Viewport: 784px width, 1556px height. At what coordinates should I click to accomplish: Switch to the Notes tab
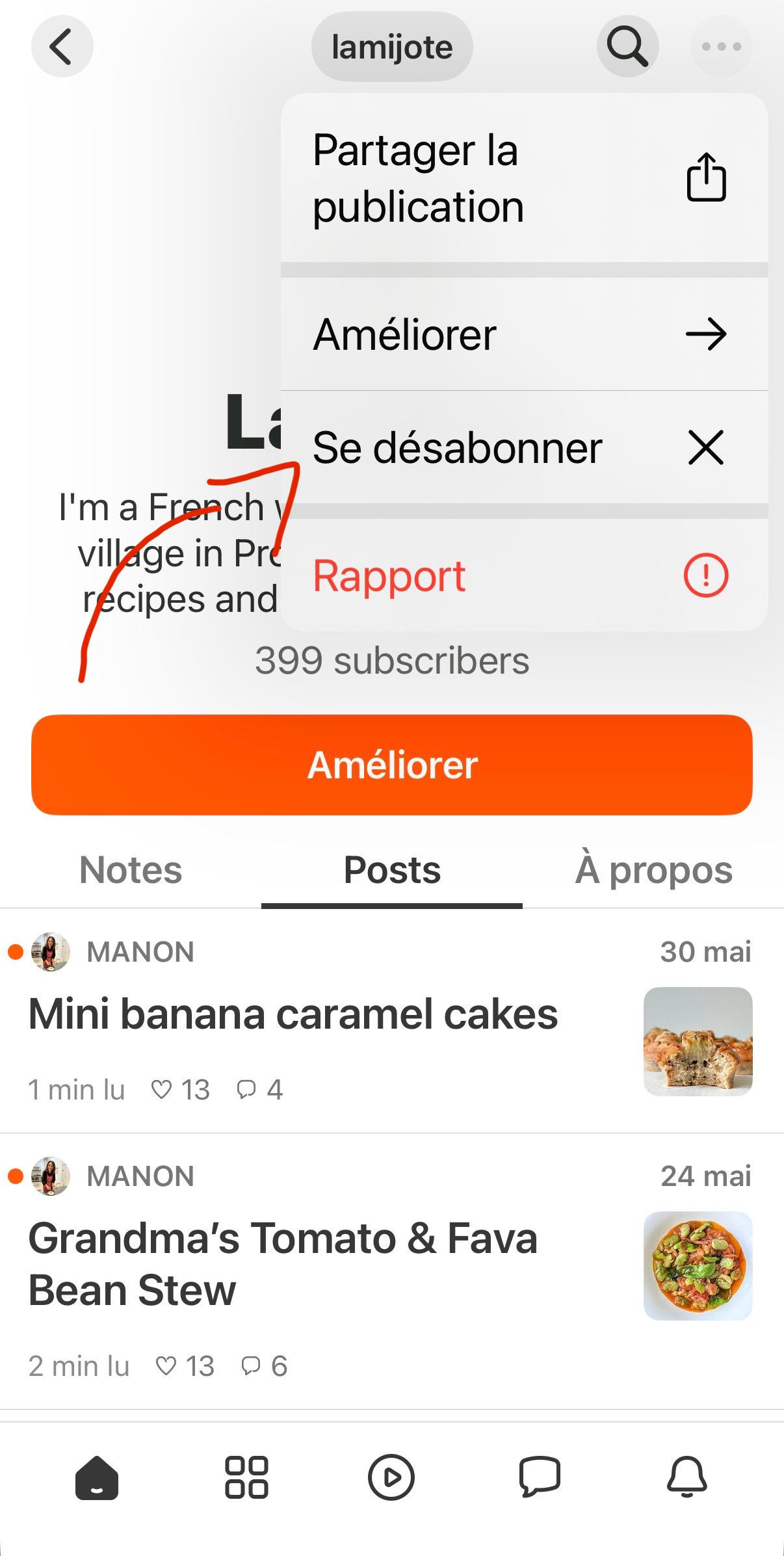click(131, 870)
